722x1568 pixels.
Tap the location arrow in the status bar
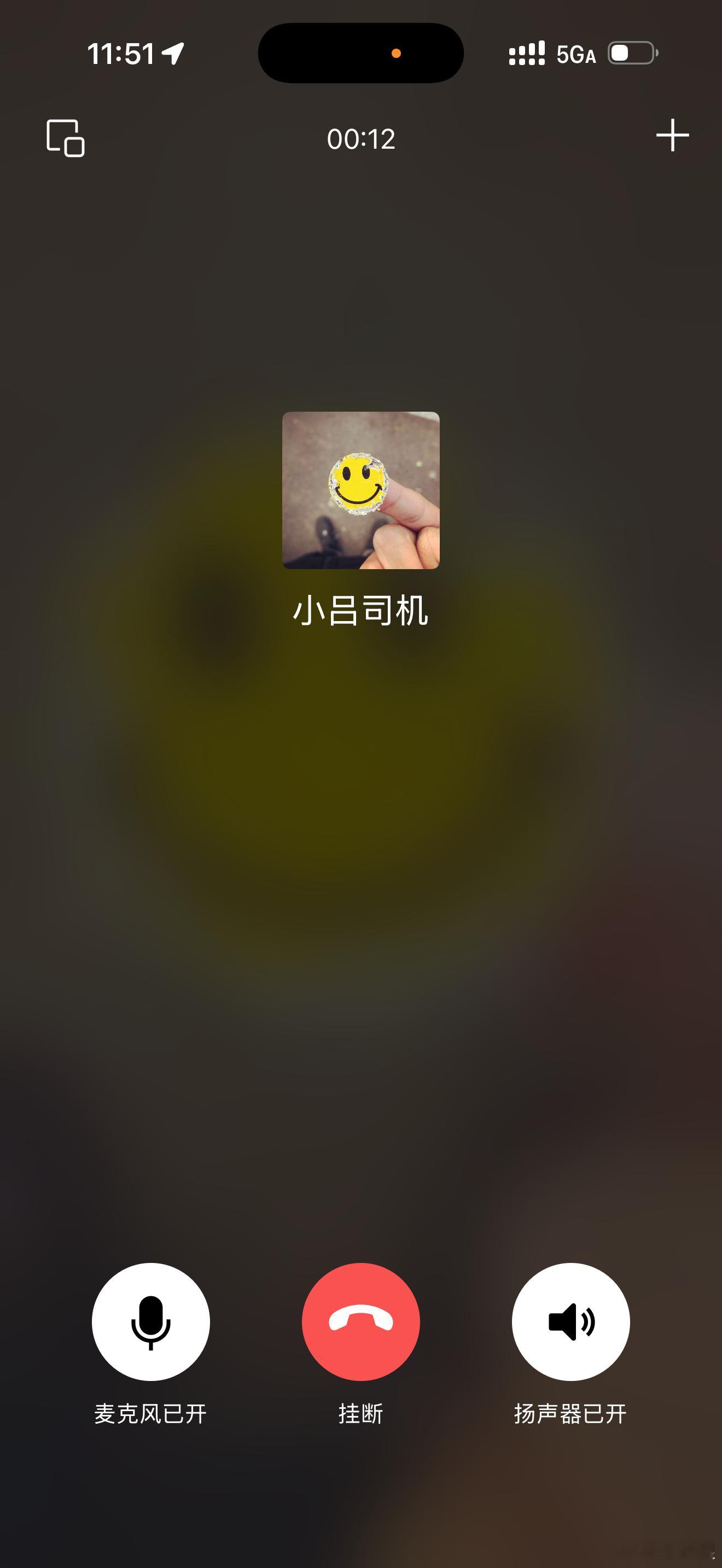(173, 52)
